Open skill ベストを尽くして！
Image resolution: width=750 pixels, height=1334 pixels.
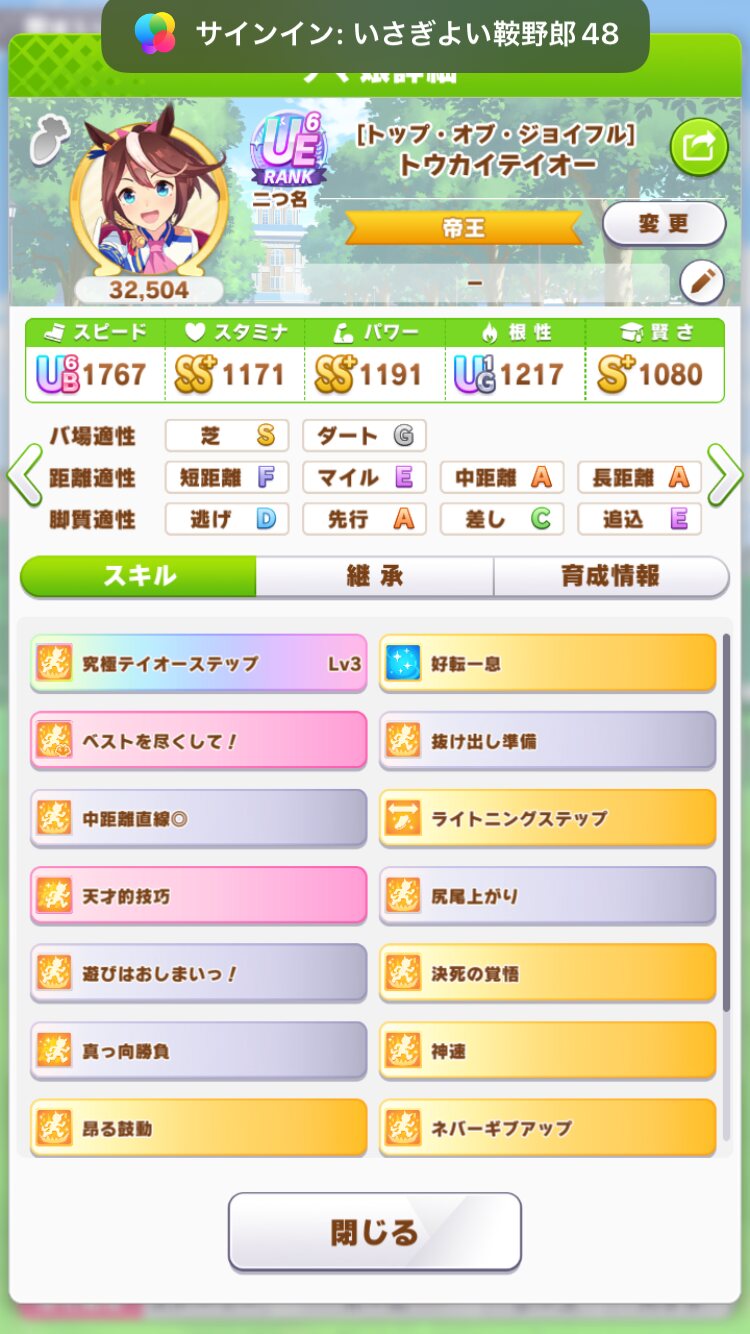198,740
